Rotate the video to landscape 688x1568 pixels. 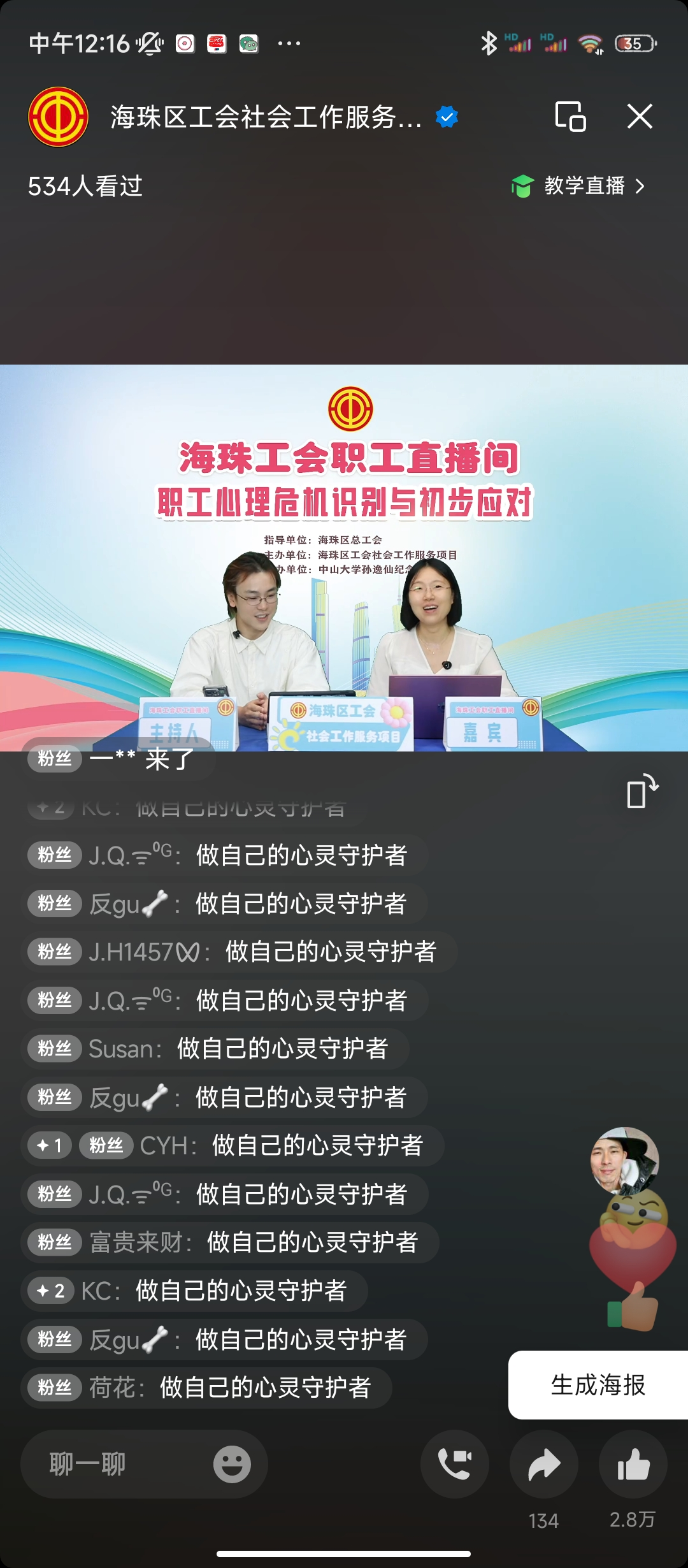coord(641,792)
